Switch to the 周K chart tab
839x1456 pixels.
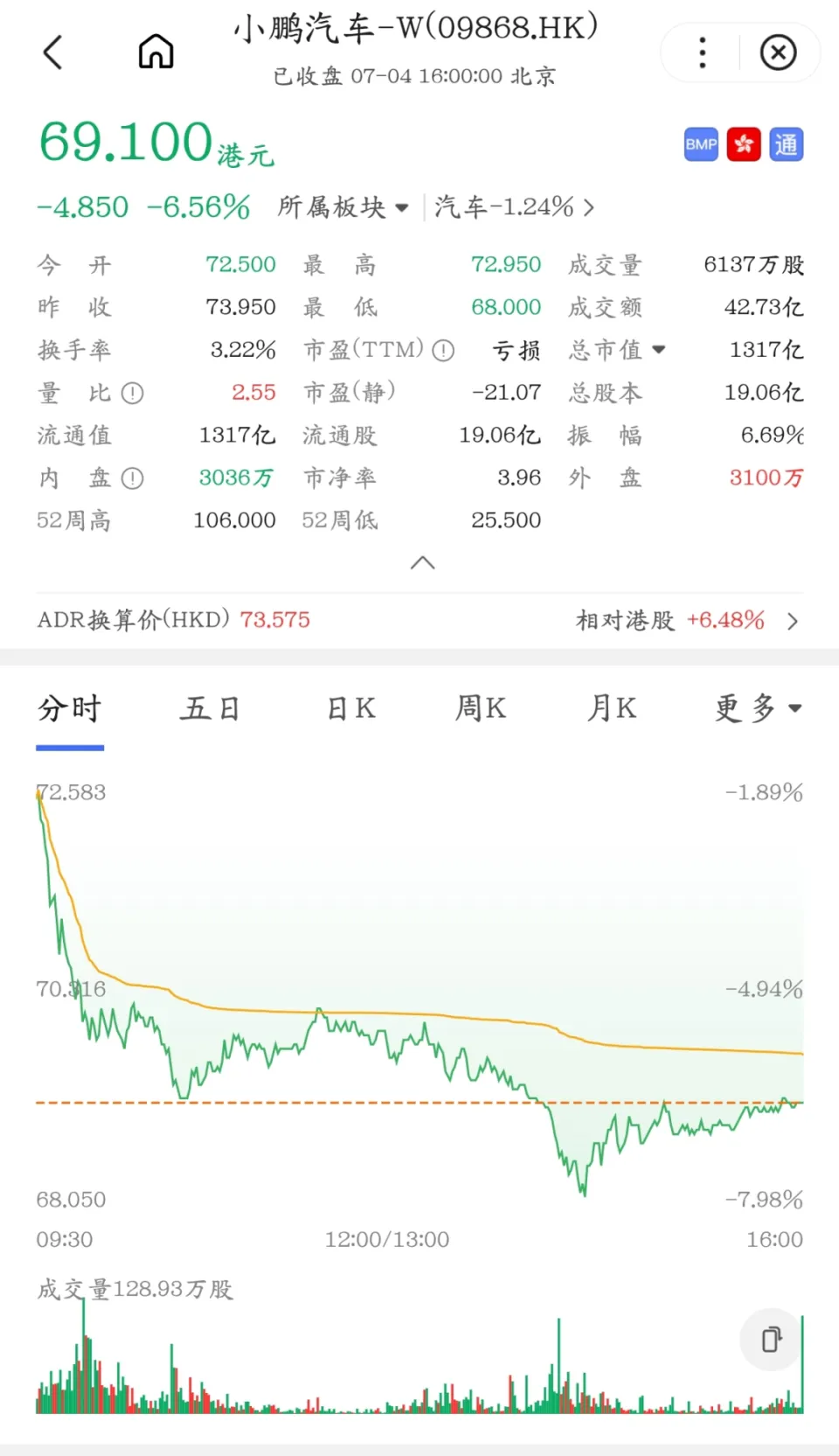tap(481, 708)
